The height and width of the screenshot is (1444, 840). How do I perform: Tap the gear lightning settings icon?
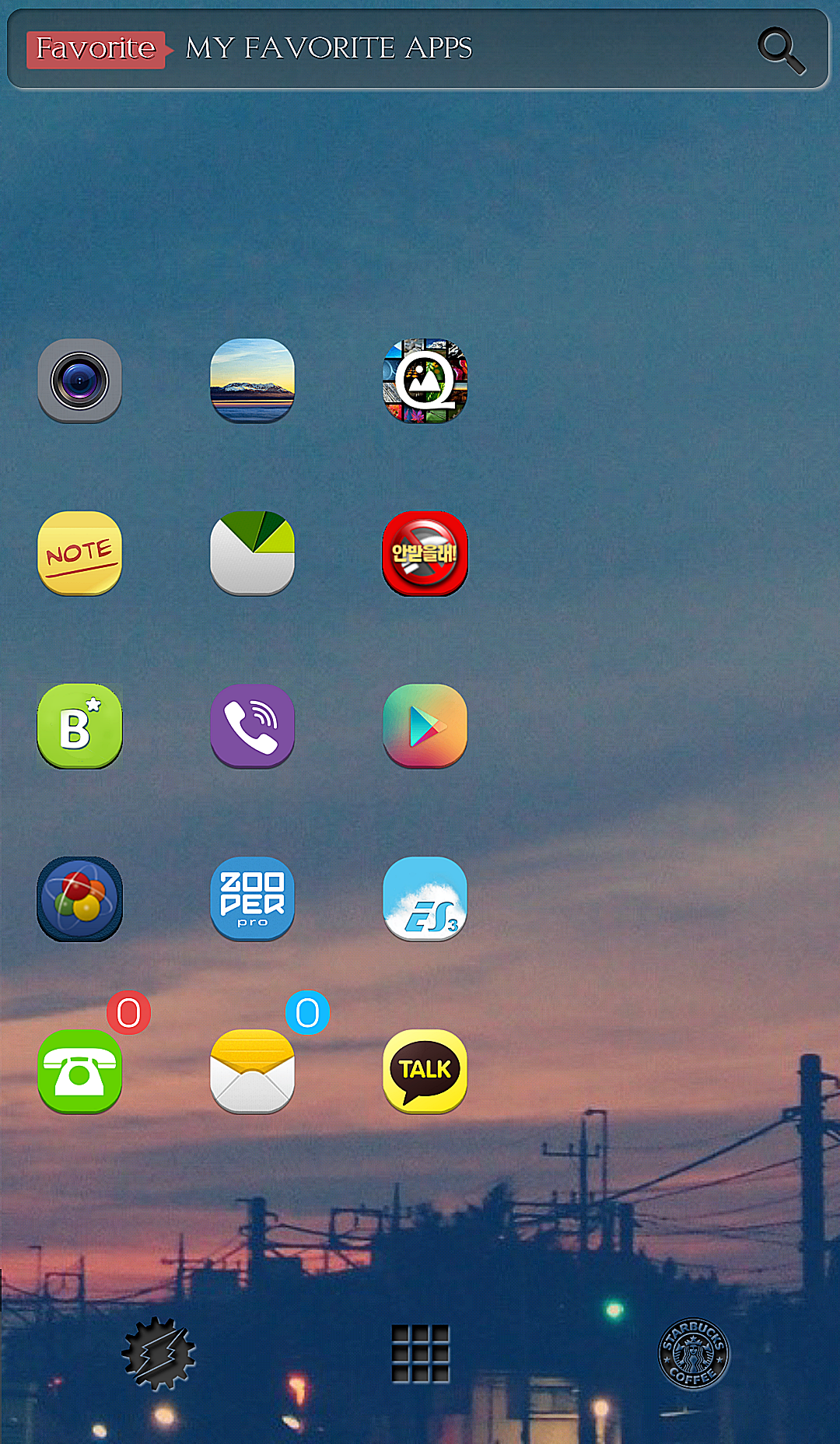click(x=159, y=1354)
